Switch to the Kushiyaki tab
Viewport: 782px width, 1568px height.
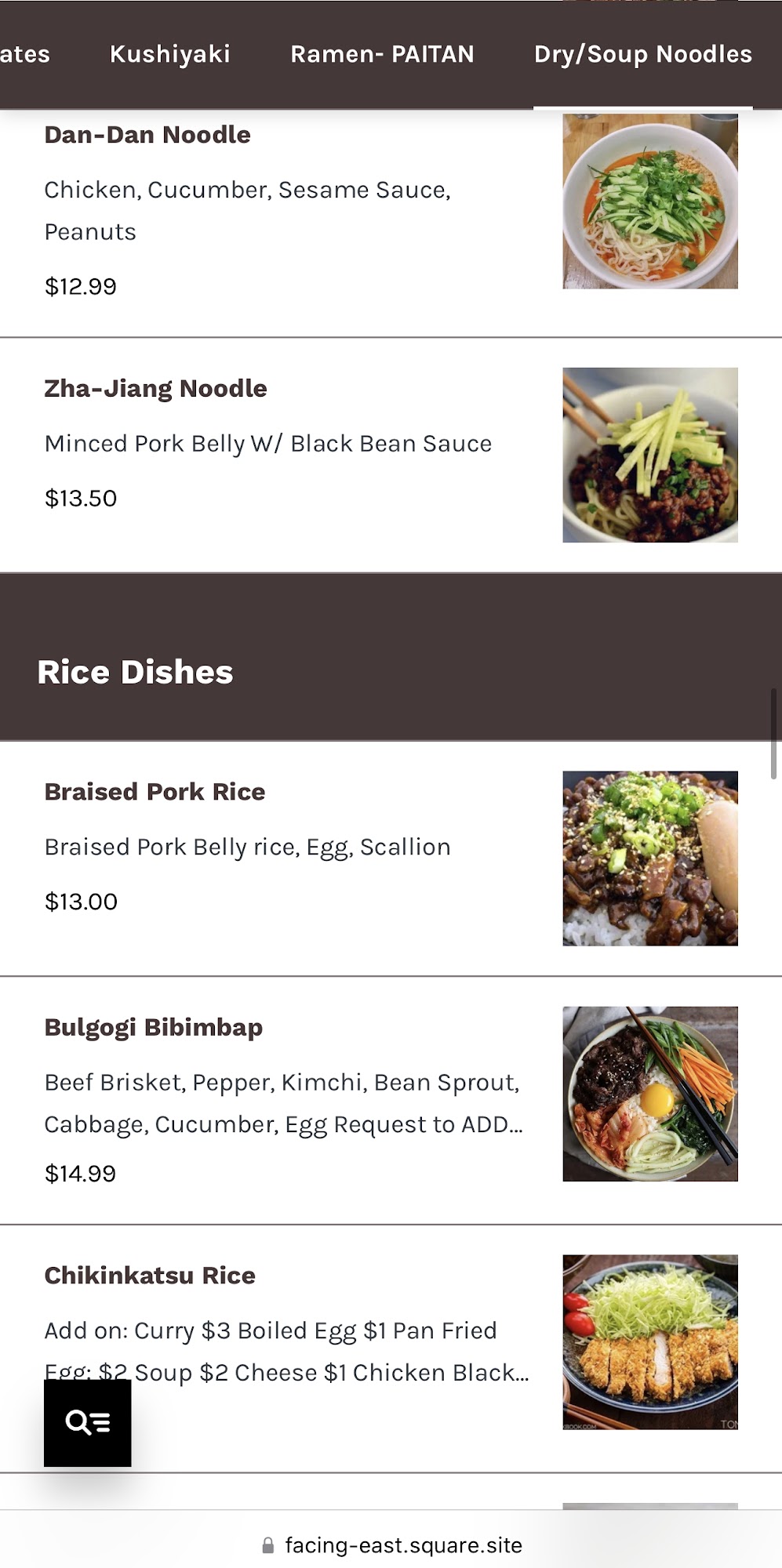click(x=169, y=54)
